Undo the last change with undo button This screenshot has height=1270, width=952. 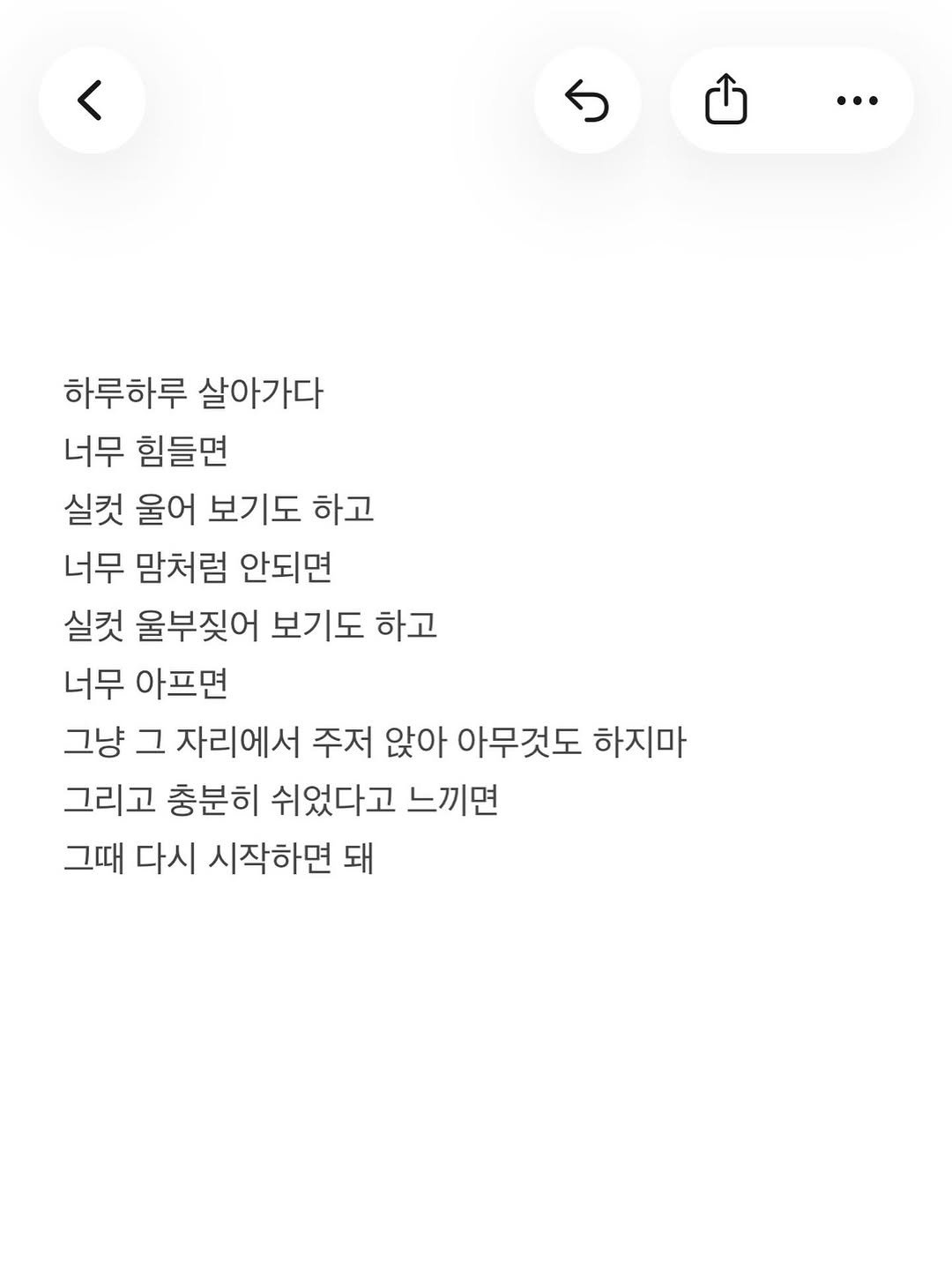(589, 100)
